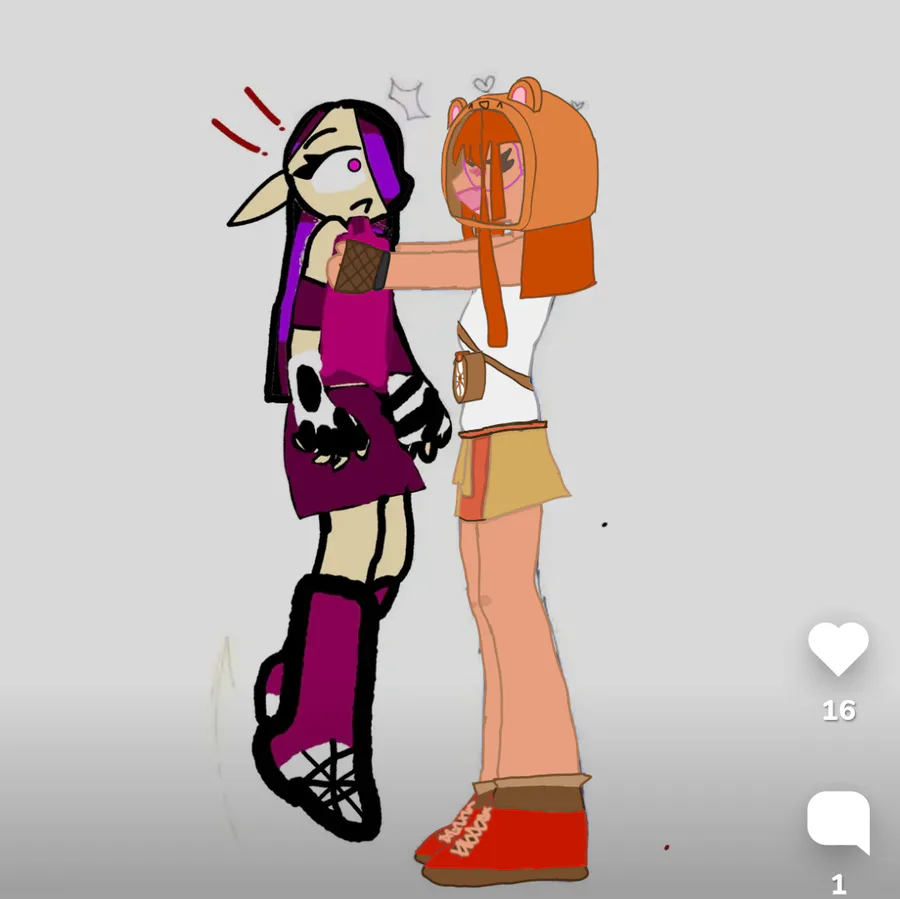900x899 pixels.
Task: Open the comments bubble
Action: point(838,822)
